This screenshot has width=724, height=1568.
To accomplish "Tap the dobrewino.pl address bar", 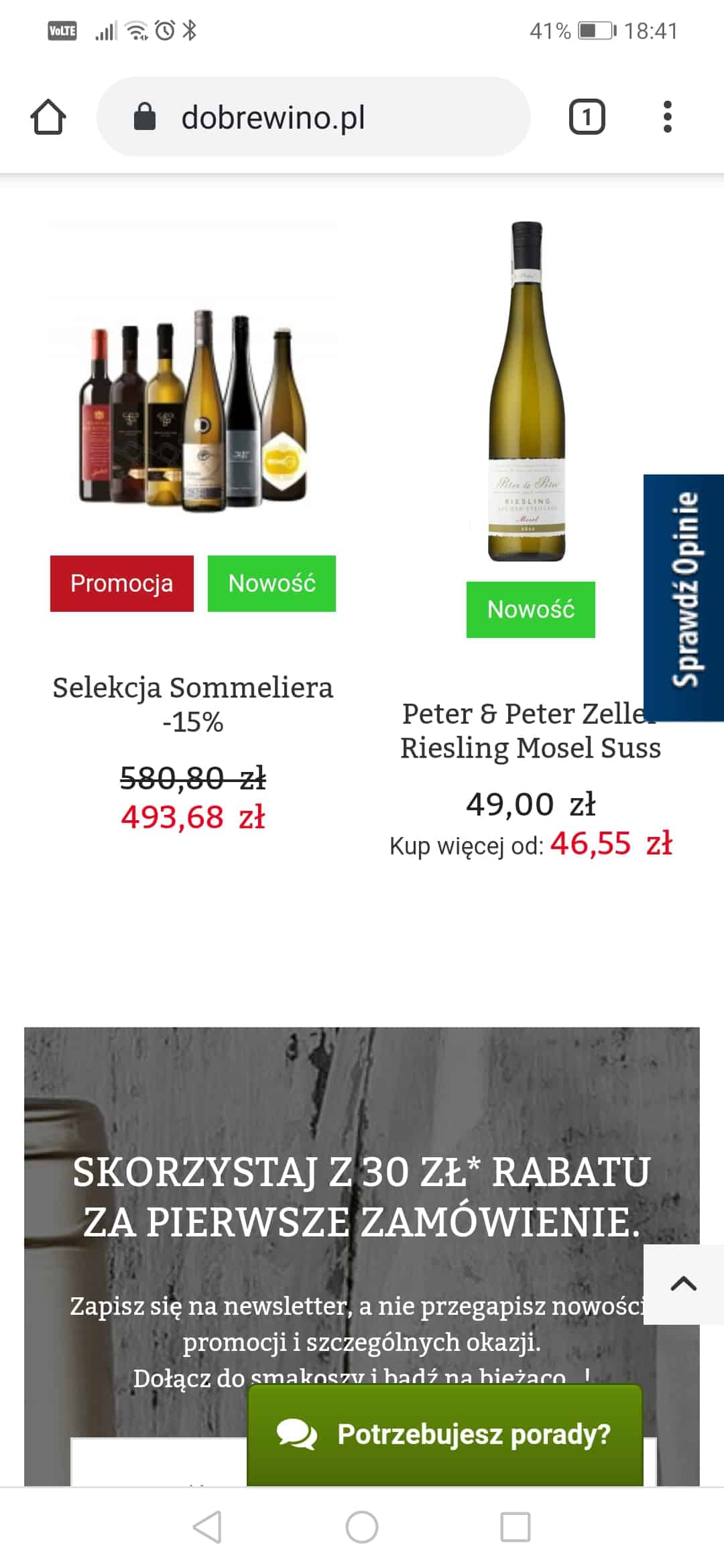I will [313, 117].
